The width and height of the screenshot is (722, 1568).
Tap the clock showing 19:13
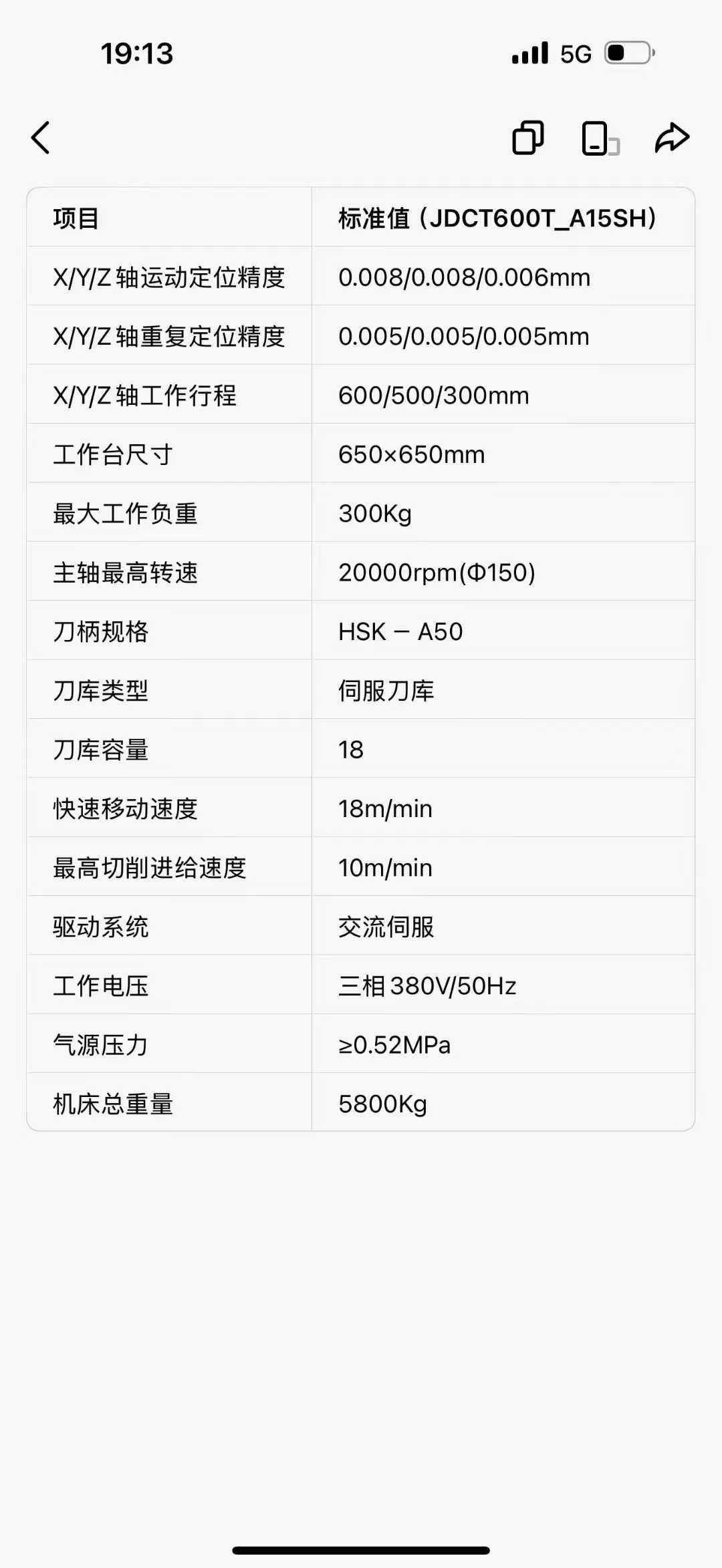(x=137, y=53)
